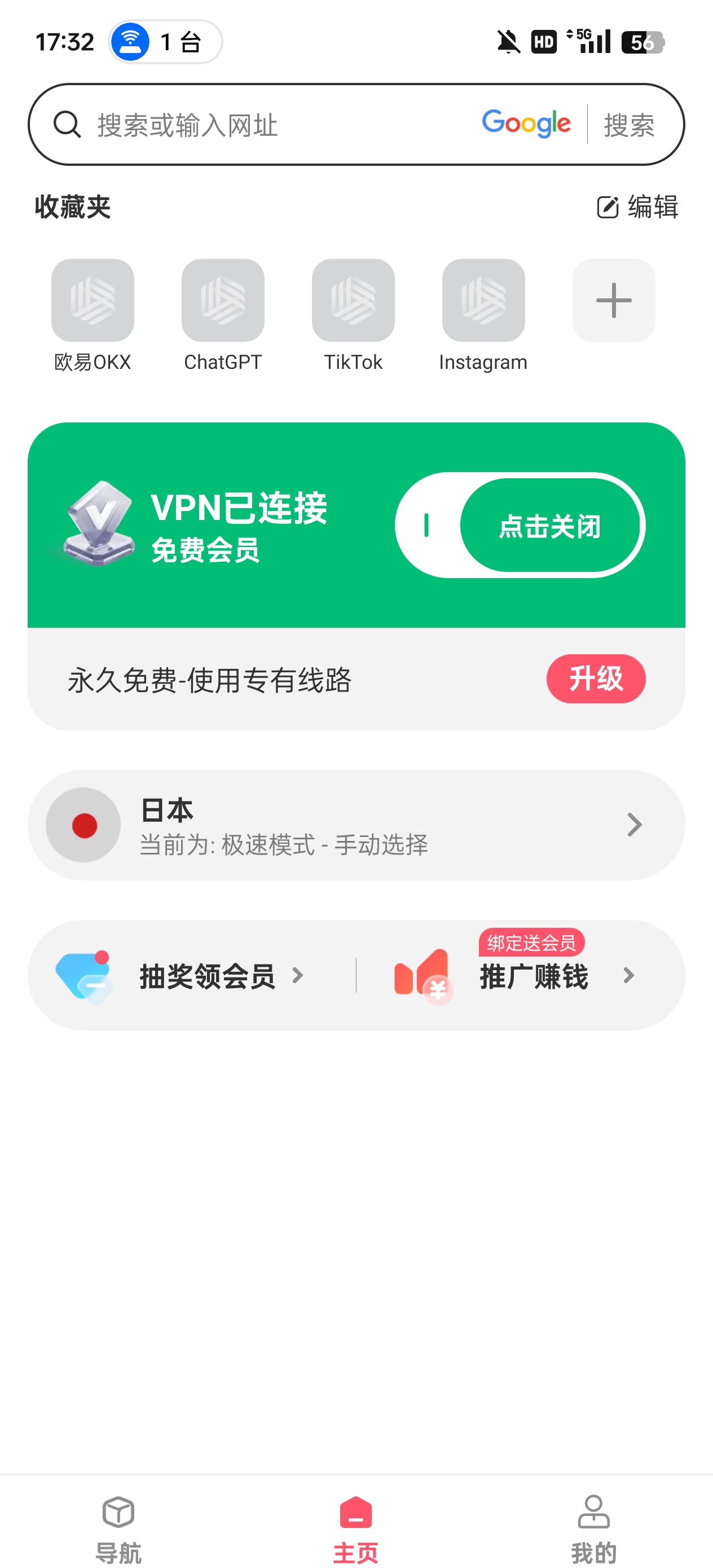This screenshot has height=1568, width=713.
Task: Turn off the VPN using 点击关闭
Action: point(549,526)
